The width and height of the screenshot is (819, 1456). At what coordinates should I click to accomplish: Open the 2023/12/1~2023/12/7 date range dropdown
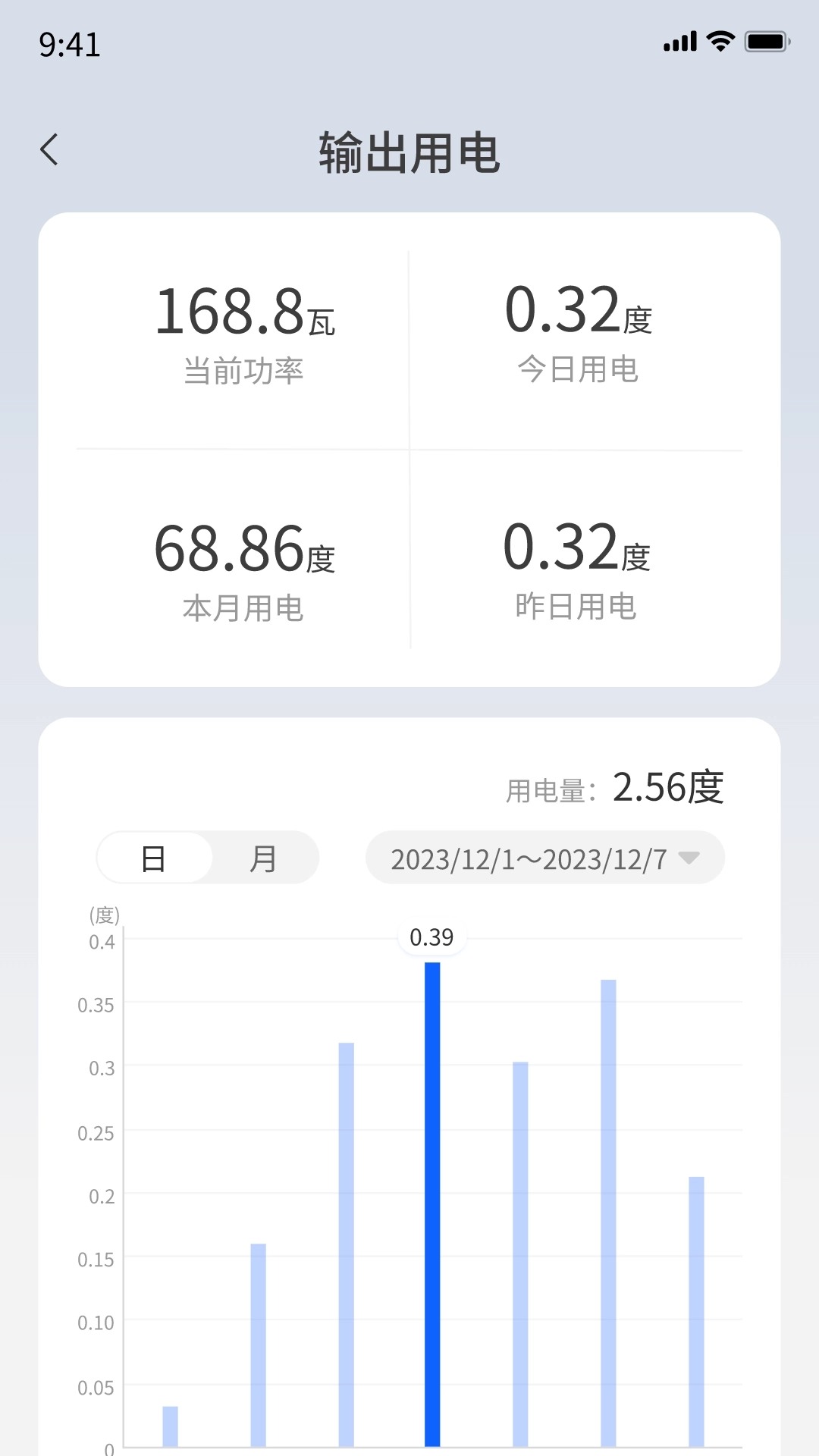pos(544,858)
